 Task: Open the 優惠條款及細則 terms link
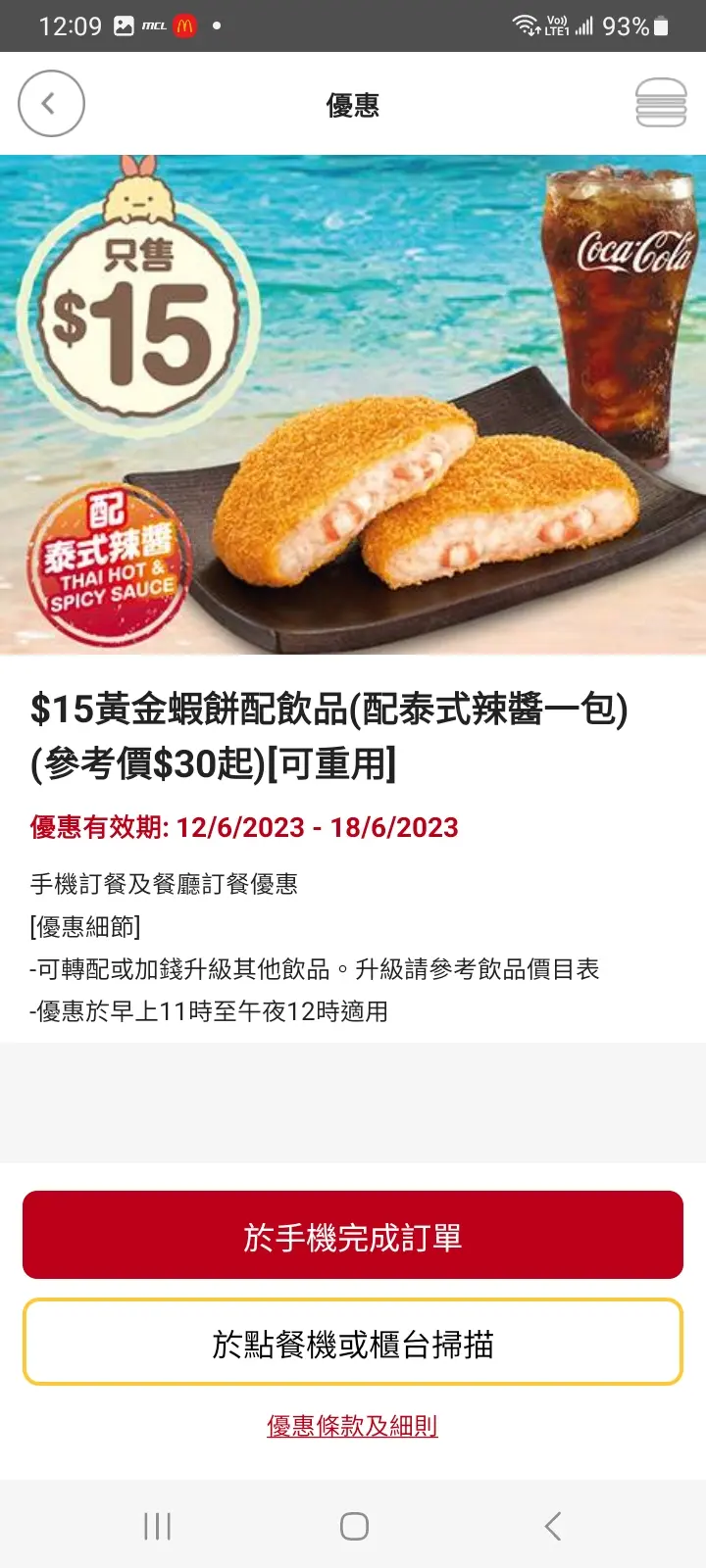coord(352,1426)
